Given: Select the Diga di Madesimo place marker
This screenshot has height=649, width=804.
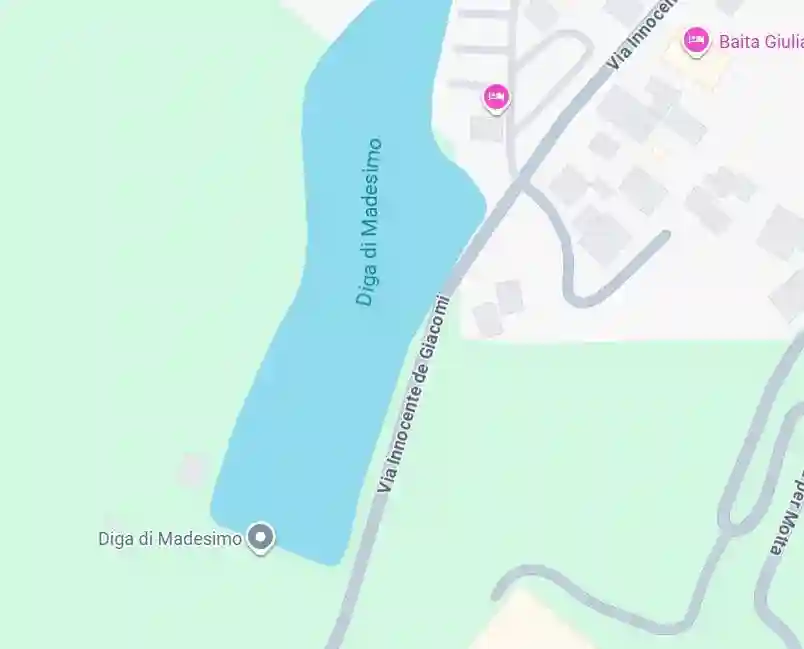Looking at the screenshot, I should point(261,537).
